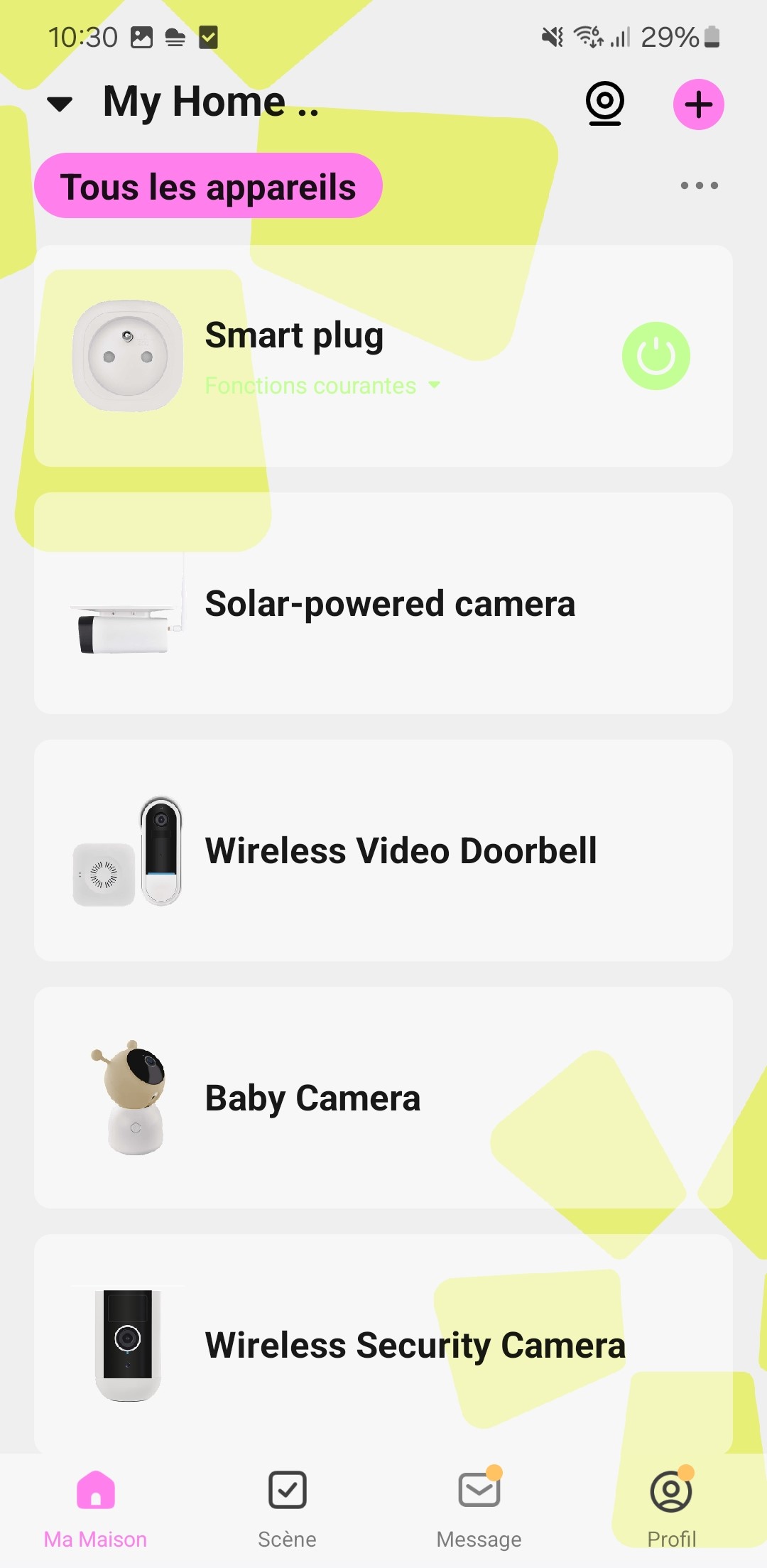Viewport: 767px width, 1568px height.
Task: Expand Fonctions courantes under Smart plug
Action: tap(322, 386)
